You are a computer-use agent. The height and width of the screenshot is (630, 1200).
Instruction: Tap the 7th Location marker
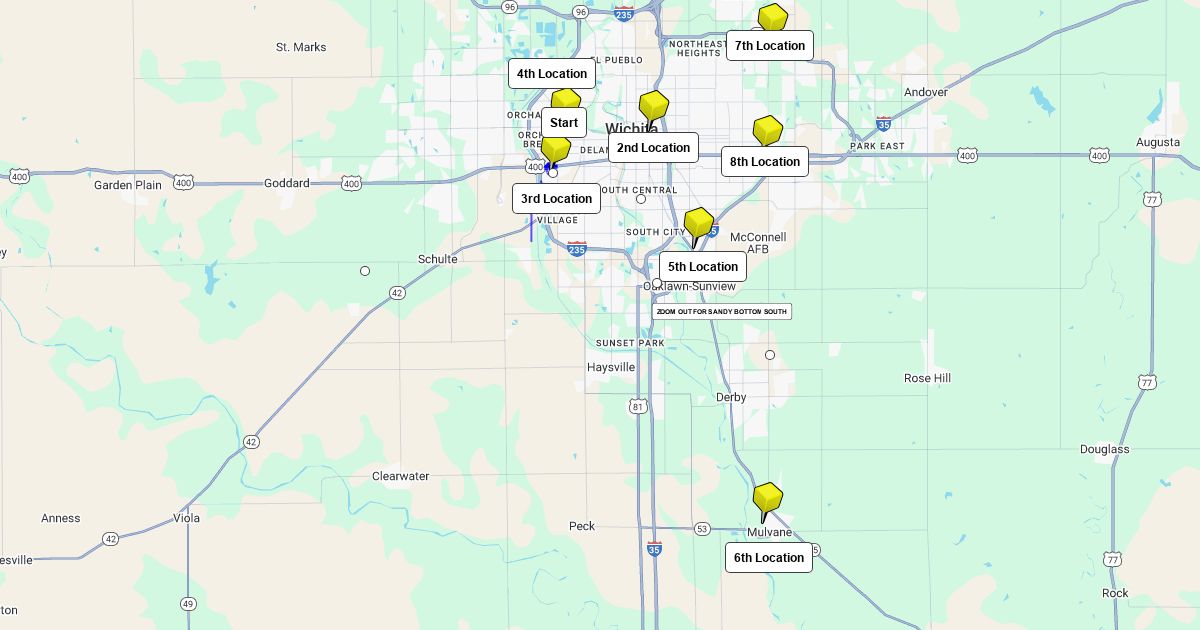(772, 19)
